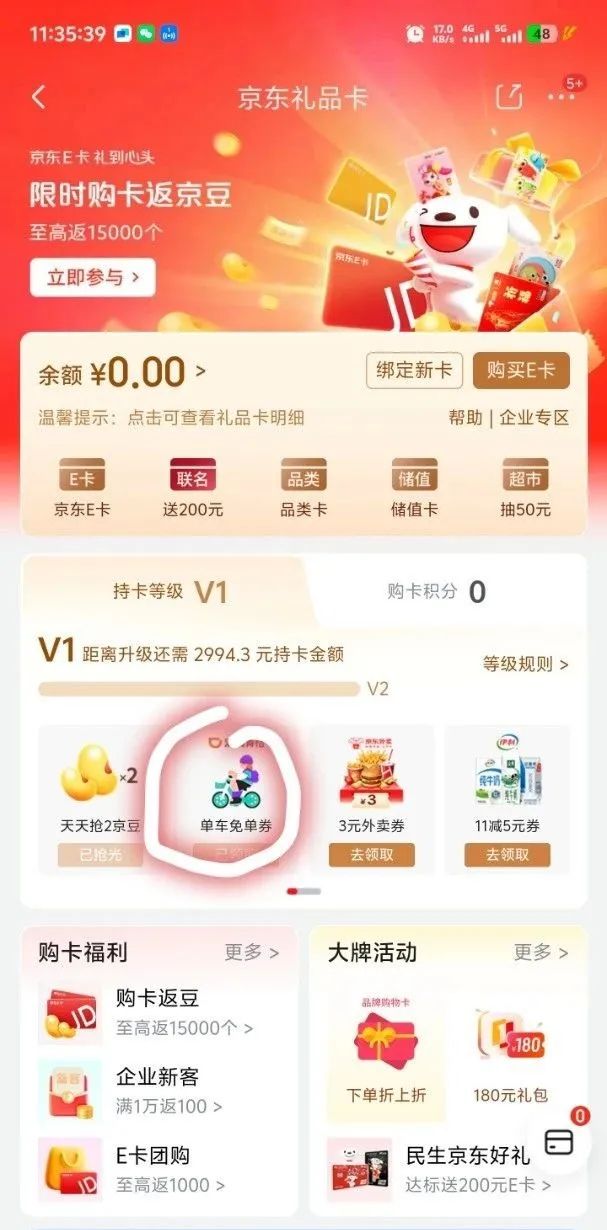Share the 京东礼品卡 page
The image size is (607, 1230).
point(509,97)
